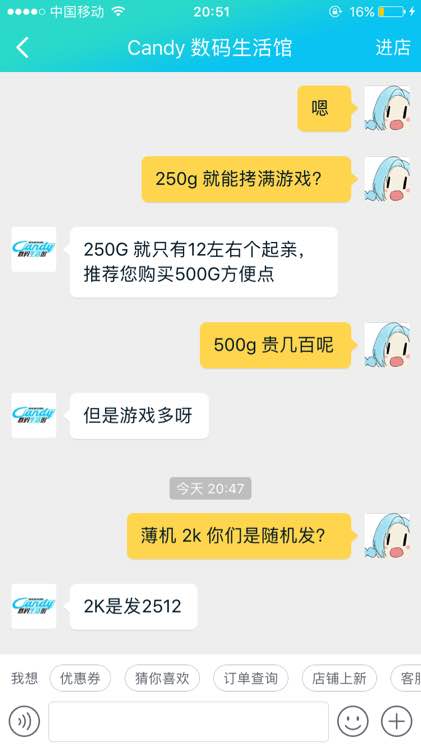421x750 pixels.
Task: Go back using the header arrow
Action: [22, 47]
